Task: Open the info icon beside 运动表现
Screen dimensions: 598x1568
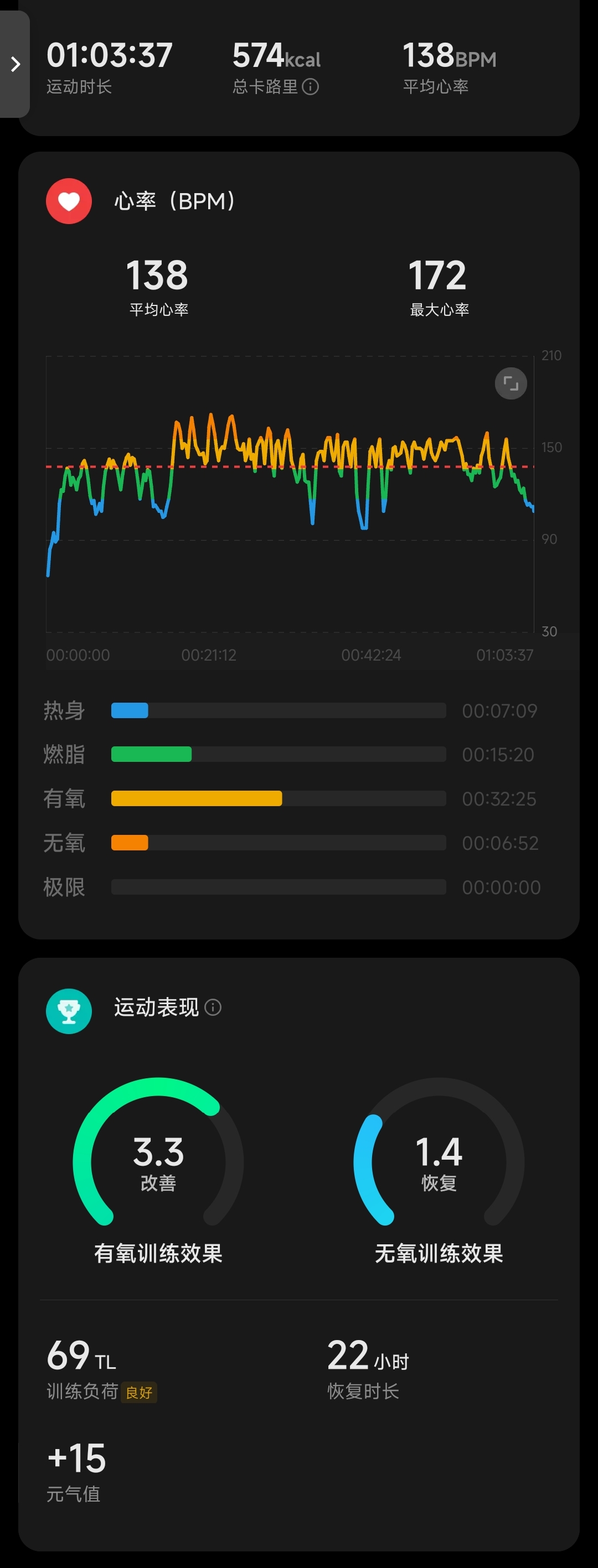Action: pos(213,1008)
